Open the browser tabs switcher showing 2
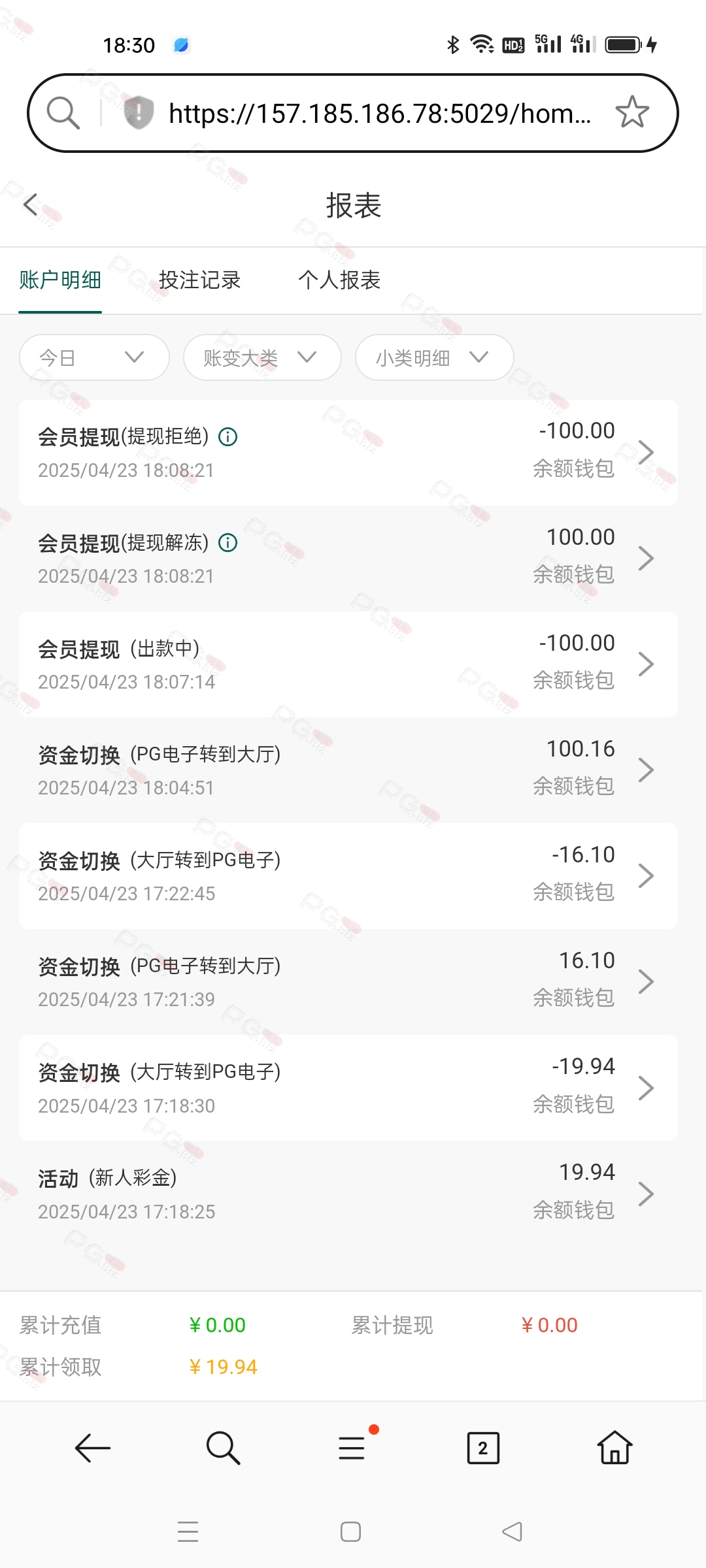The width and height of the screenshot is (706, 1568). (x=483, y=1448)
